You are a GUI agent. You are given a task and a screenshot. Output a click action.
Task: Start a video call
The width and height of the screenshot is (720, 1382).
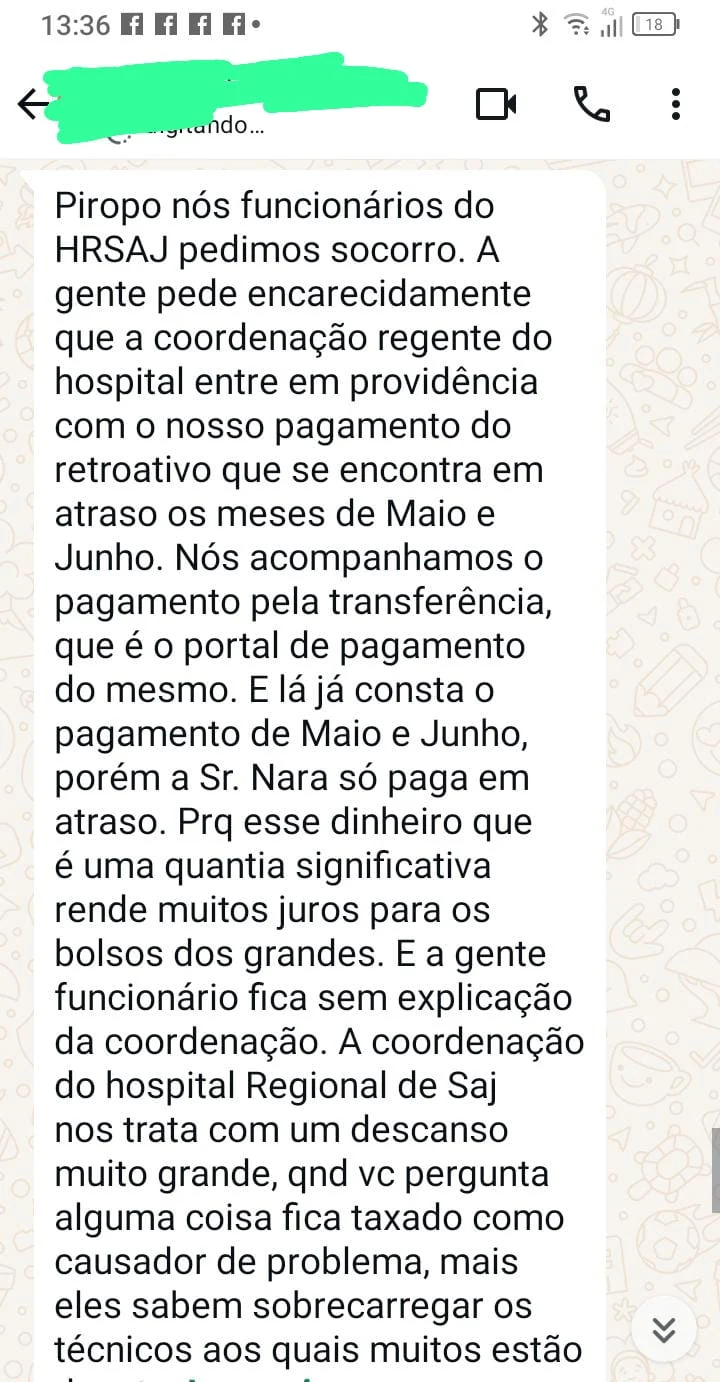pyautogui.click(x=496, y=104)
